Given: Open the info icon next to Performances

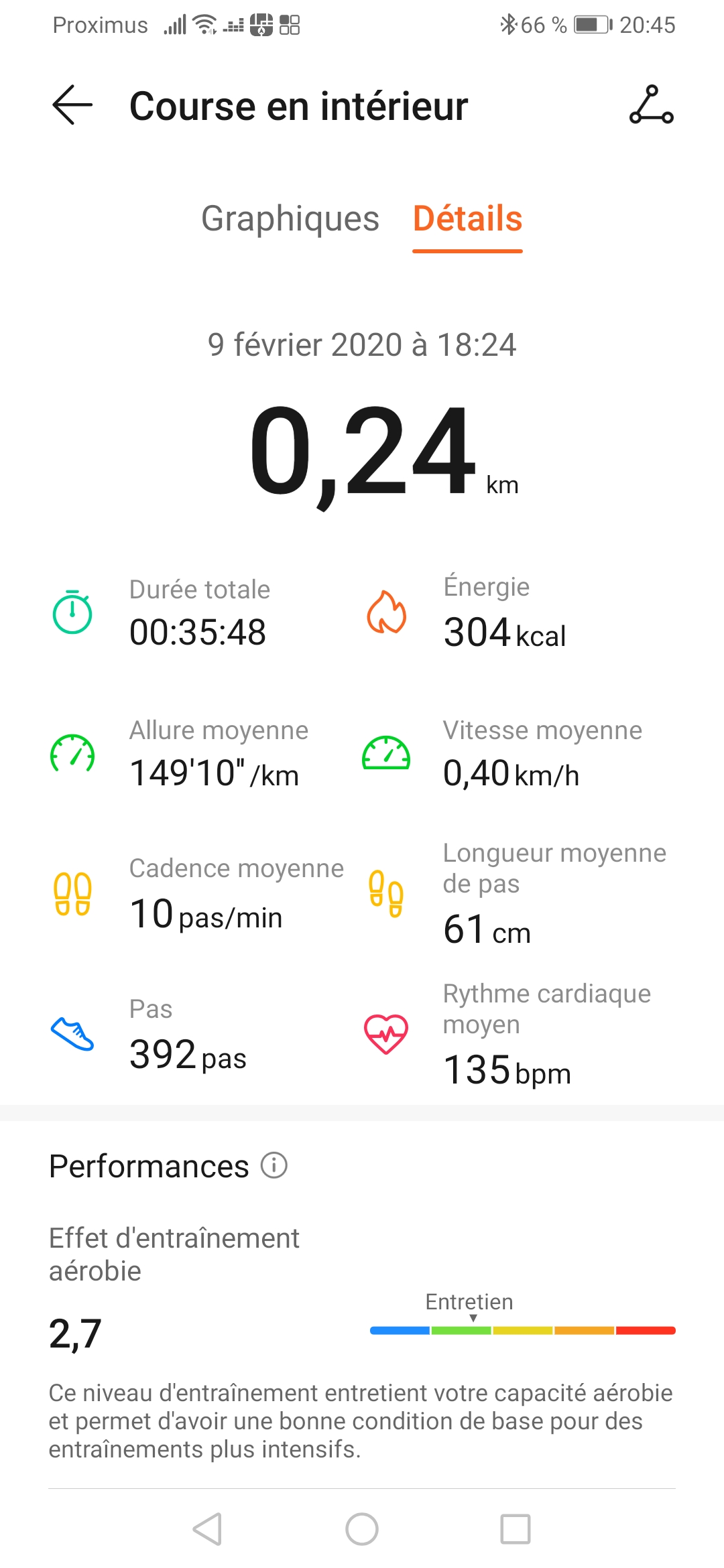Looking at the screenshot, I should click(274, 1165).
